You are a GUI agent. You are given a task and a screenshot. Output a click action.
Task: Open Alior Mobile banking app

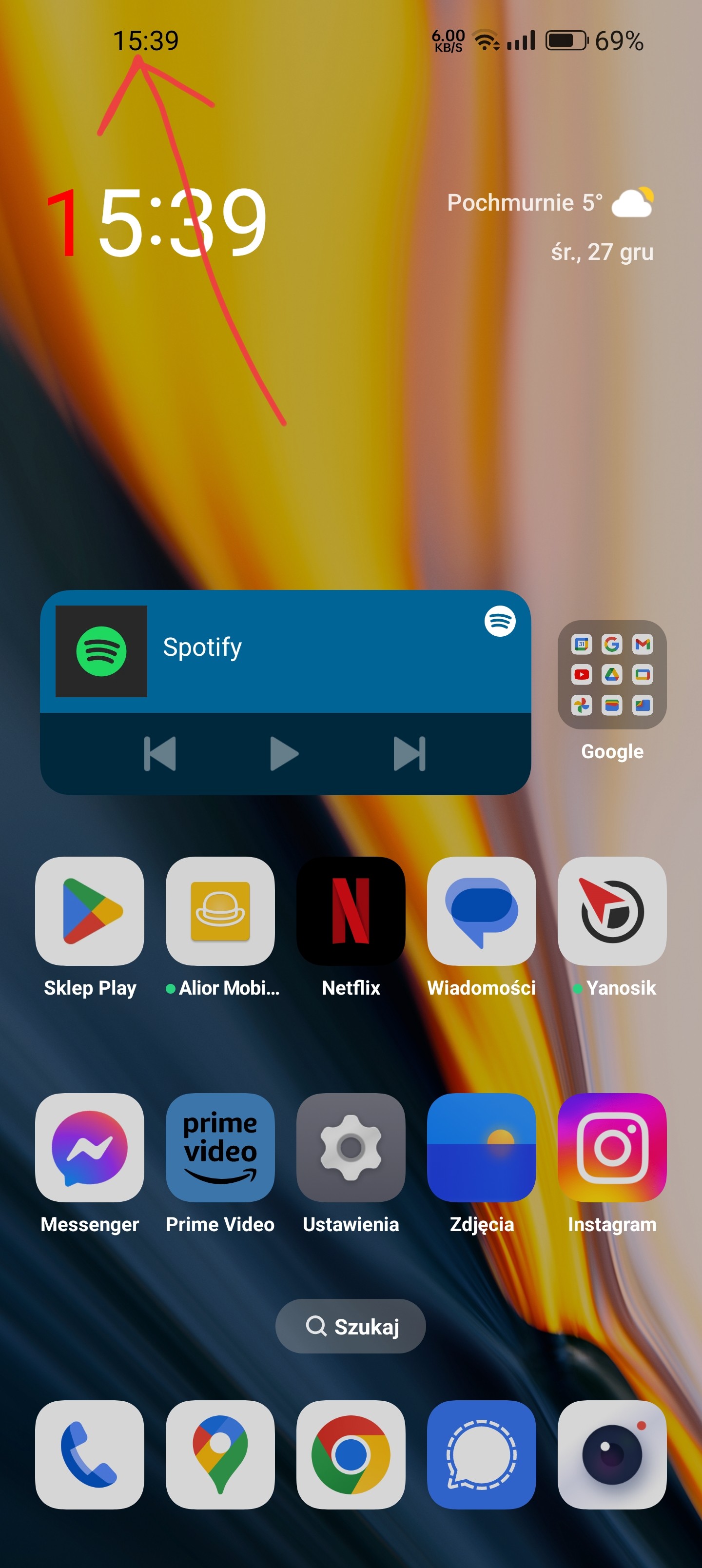220,911
